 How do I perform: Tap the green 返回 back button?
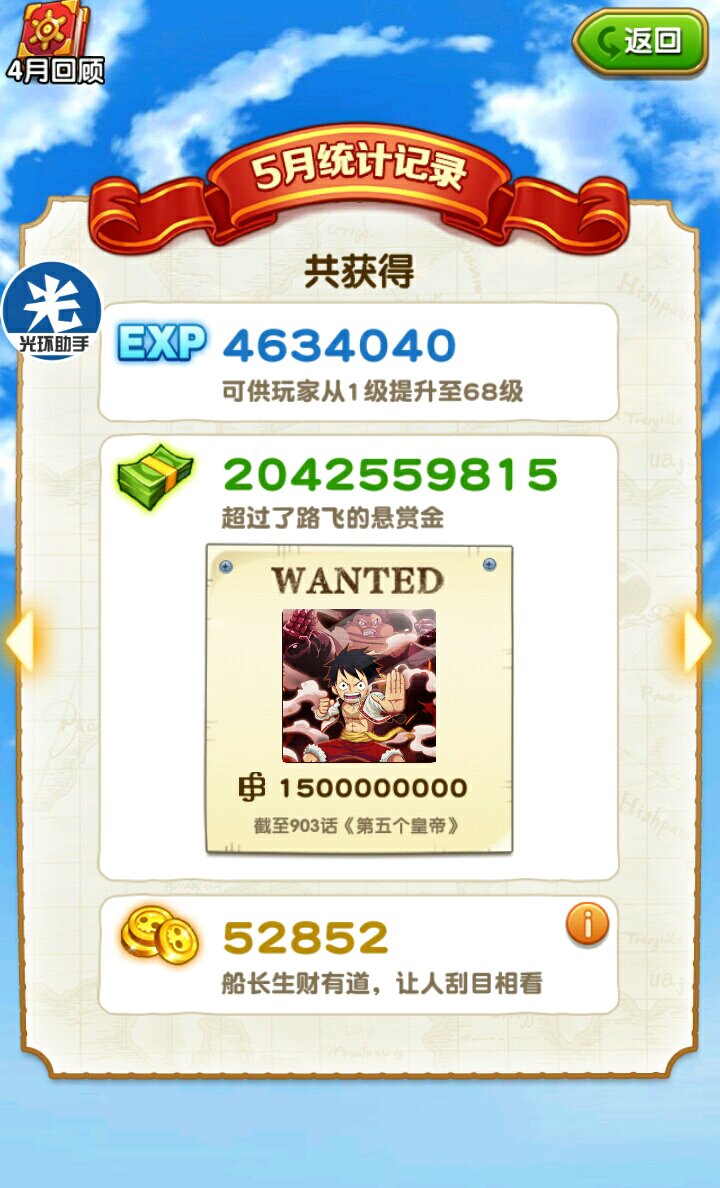640,42
